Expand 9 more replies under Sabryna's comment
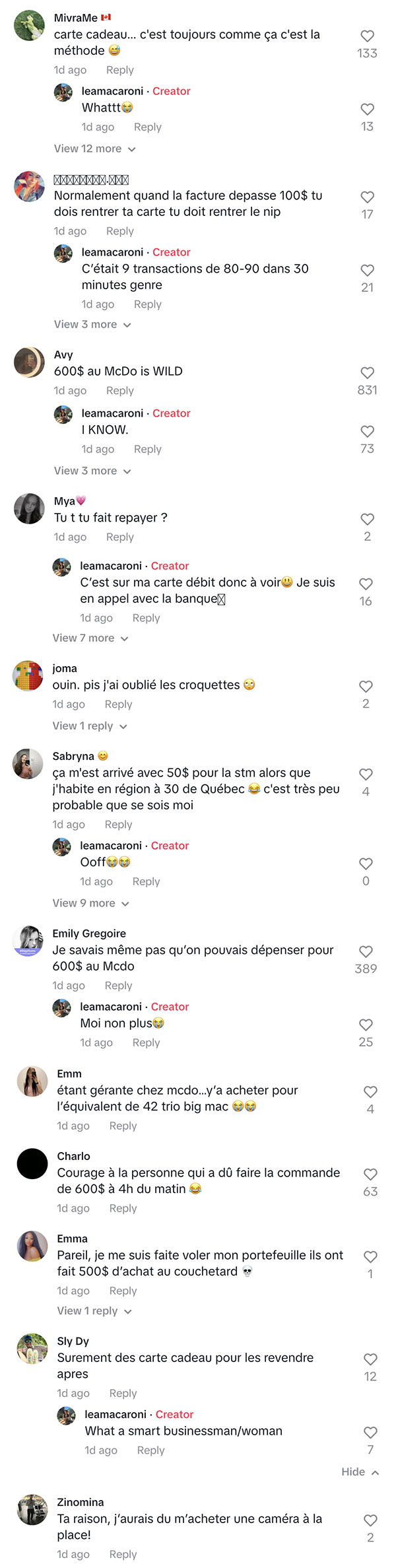 click(x=91, y=903)
